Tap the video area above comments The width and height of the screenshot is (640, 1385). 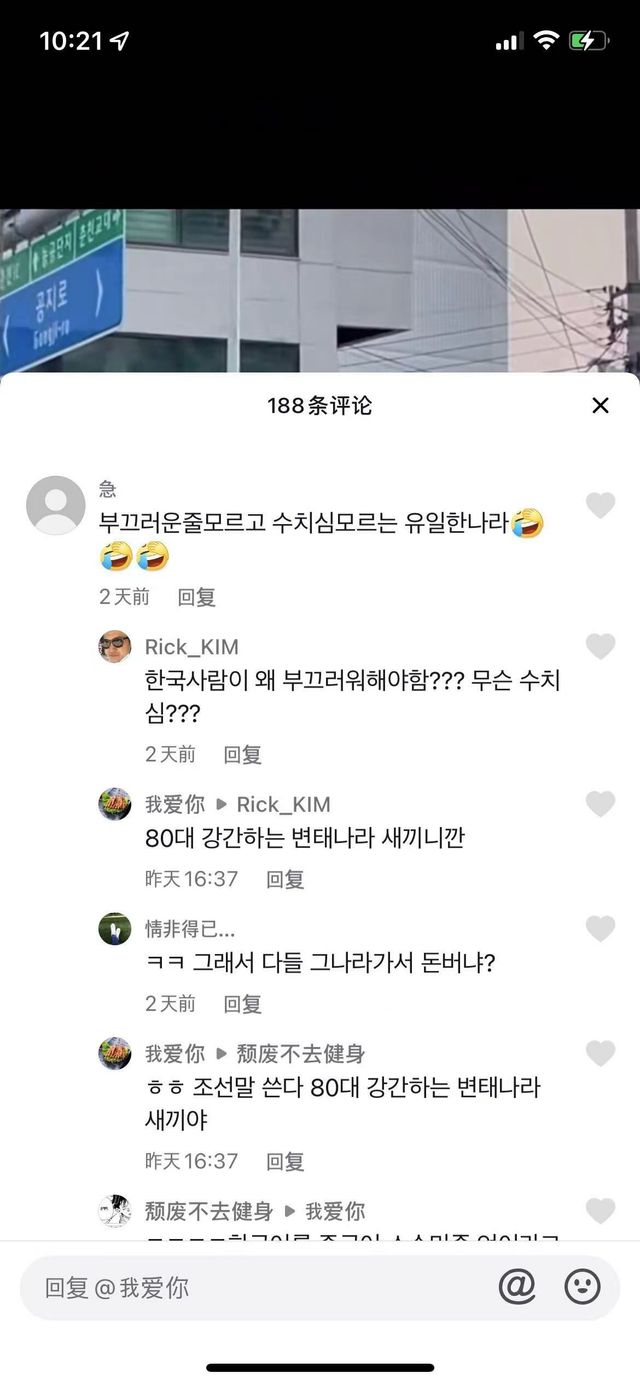click(320, 290)
